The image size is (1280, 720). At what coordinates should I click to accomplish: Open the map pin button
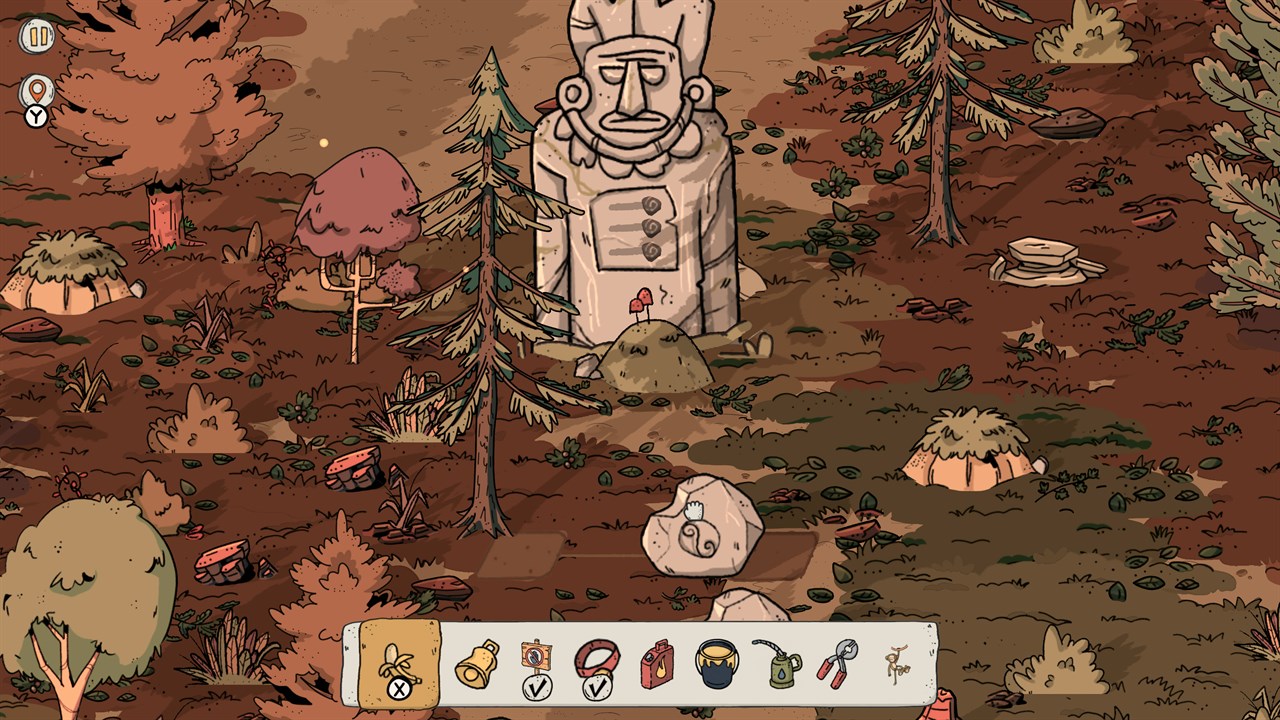(x=37, y=91)
